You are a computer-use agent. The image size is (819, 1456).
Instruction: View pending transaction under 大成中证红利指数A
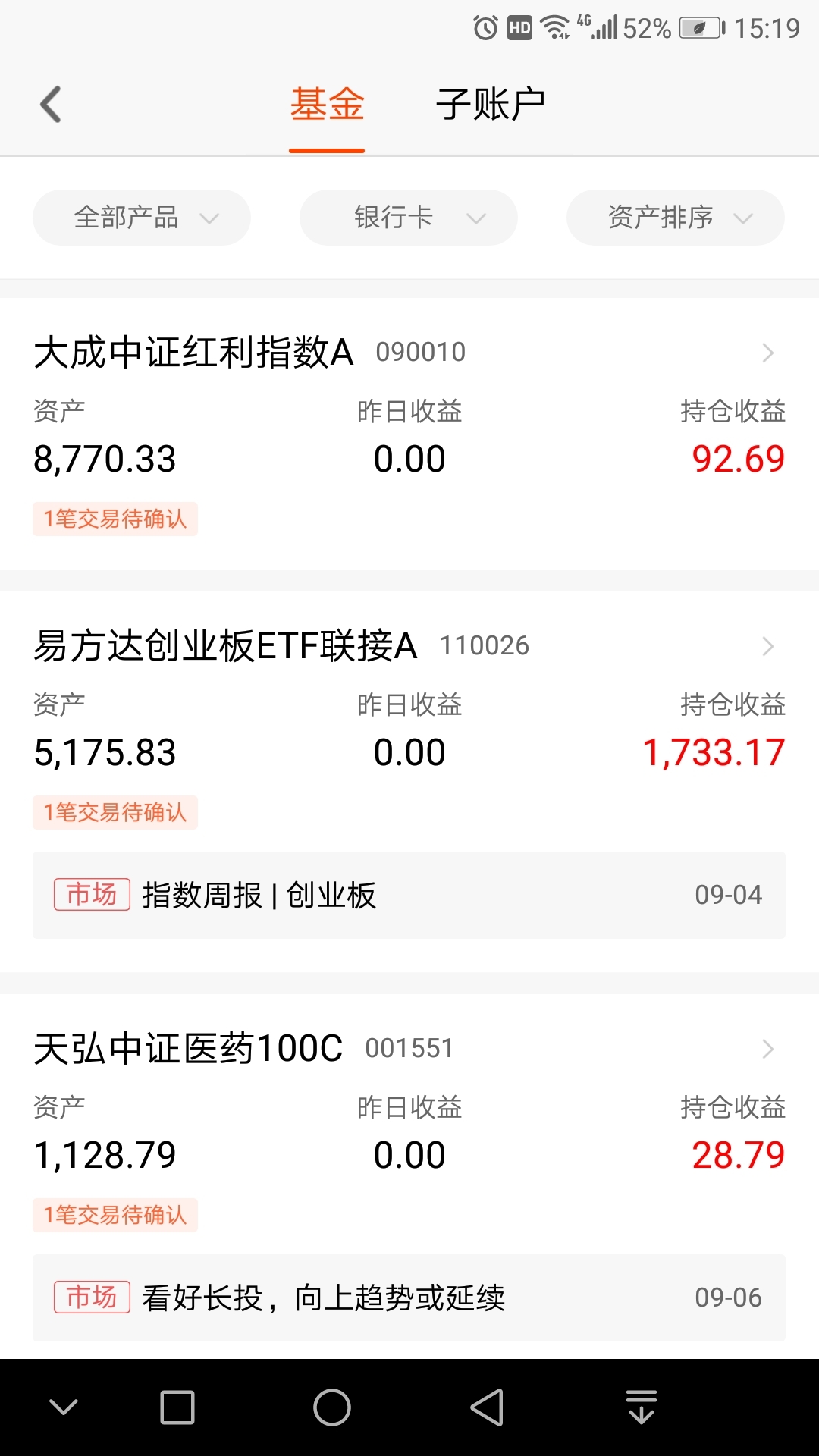coord(115,519)
